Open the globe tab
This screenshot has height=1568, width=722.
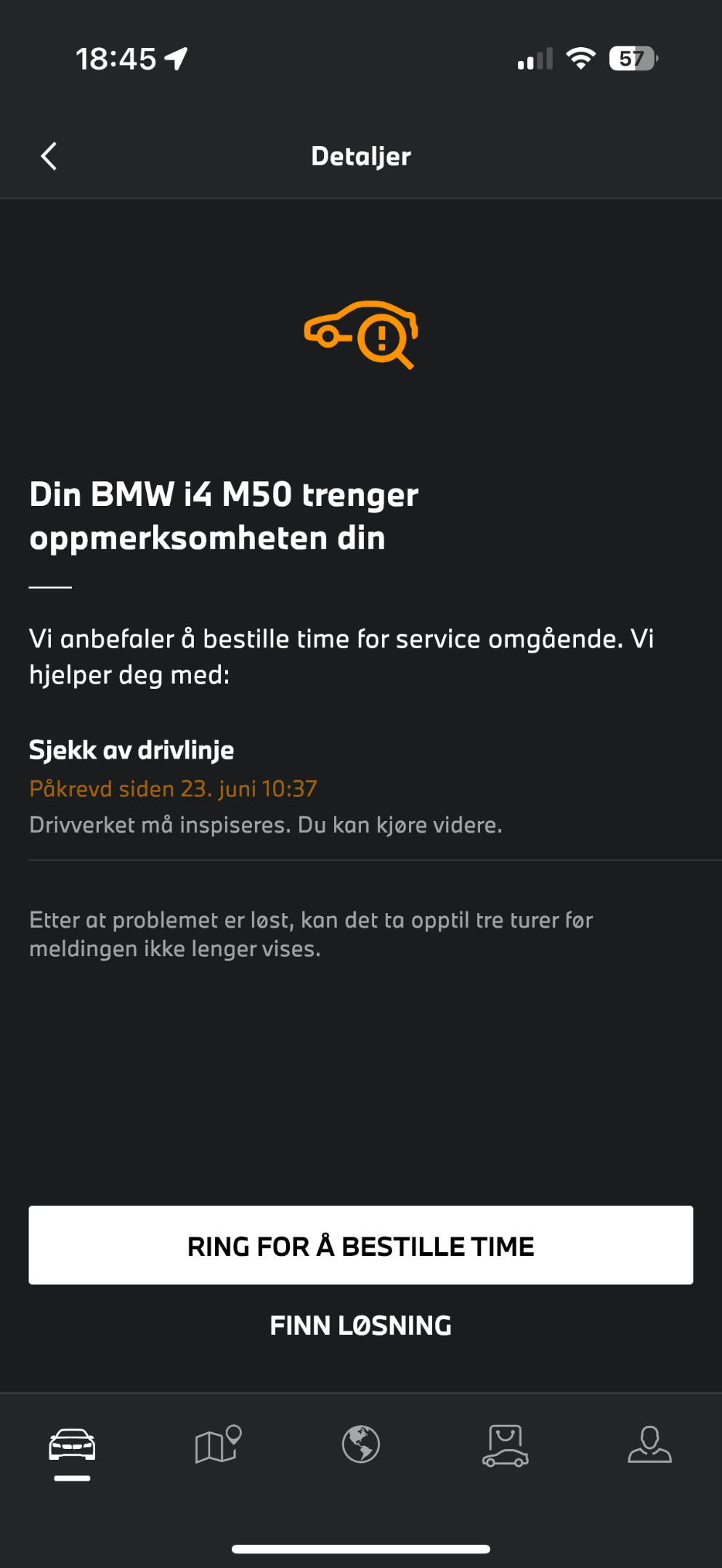click(x=361, y=1444)
